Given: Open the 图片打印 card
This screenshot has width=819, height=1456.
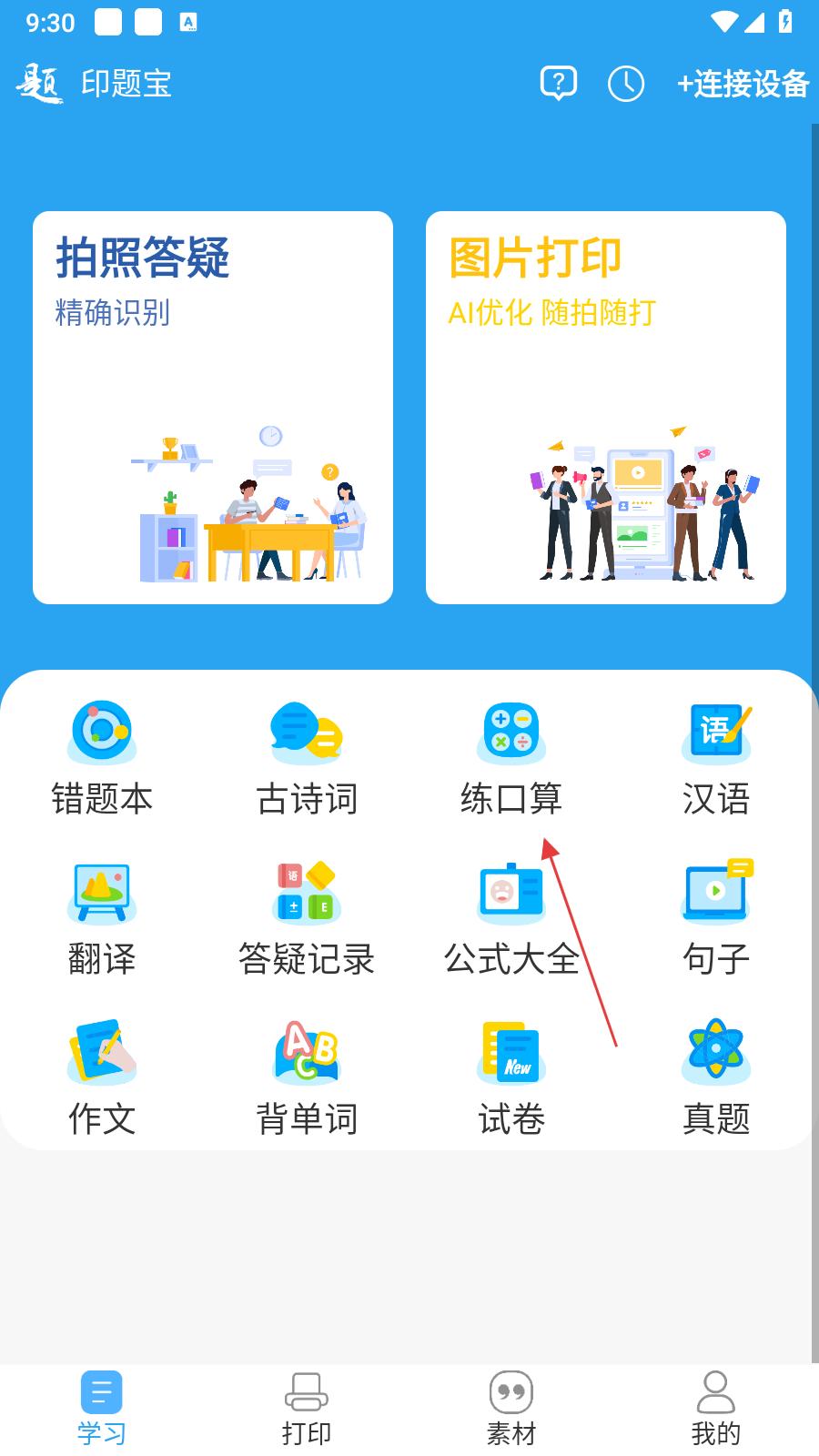Looking at the screenshot, I should click(x=606, y=408).
